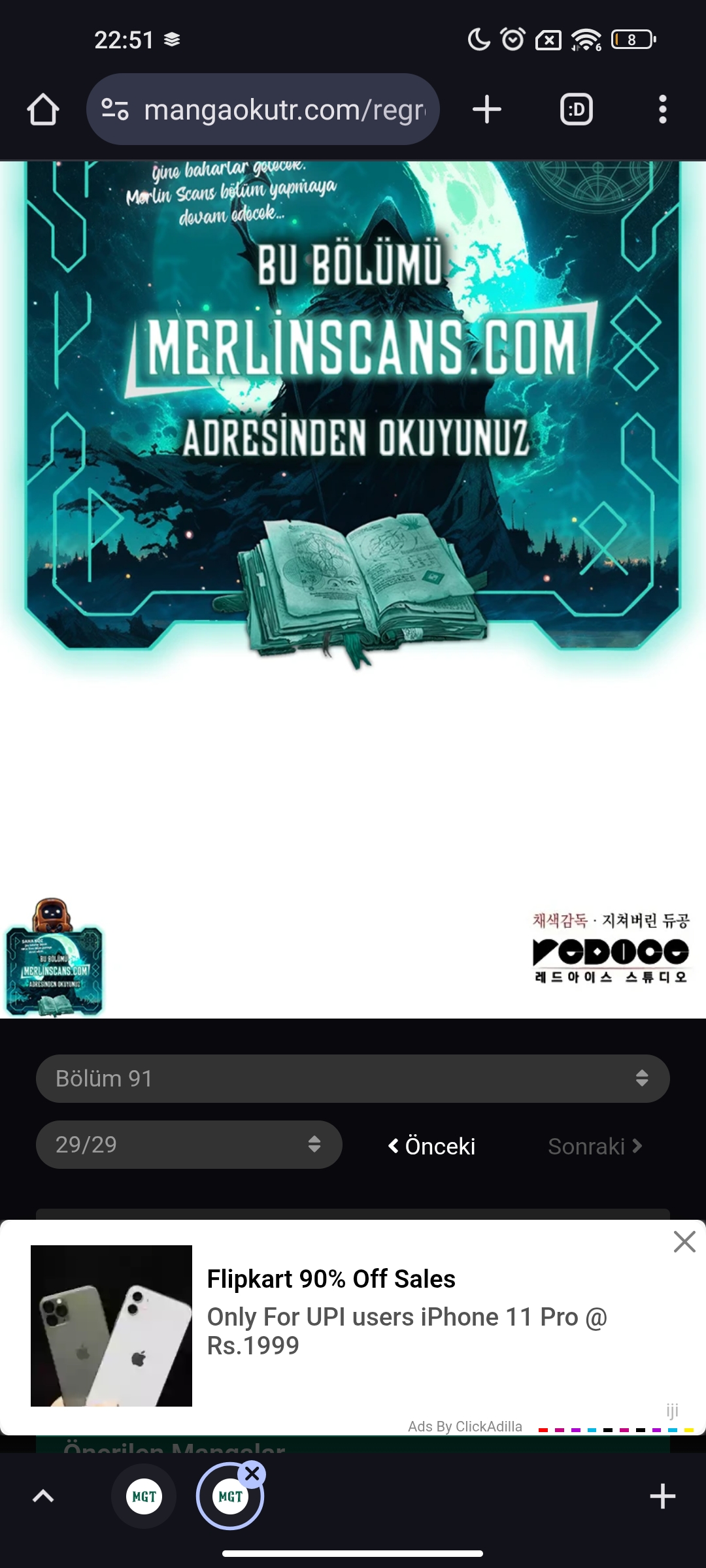Screen dimensions: 706x1568
Task: Expand the bottom tab strip chevron
Action: tap(43, 1496)
